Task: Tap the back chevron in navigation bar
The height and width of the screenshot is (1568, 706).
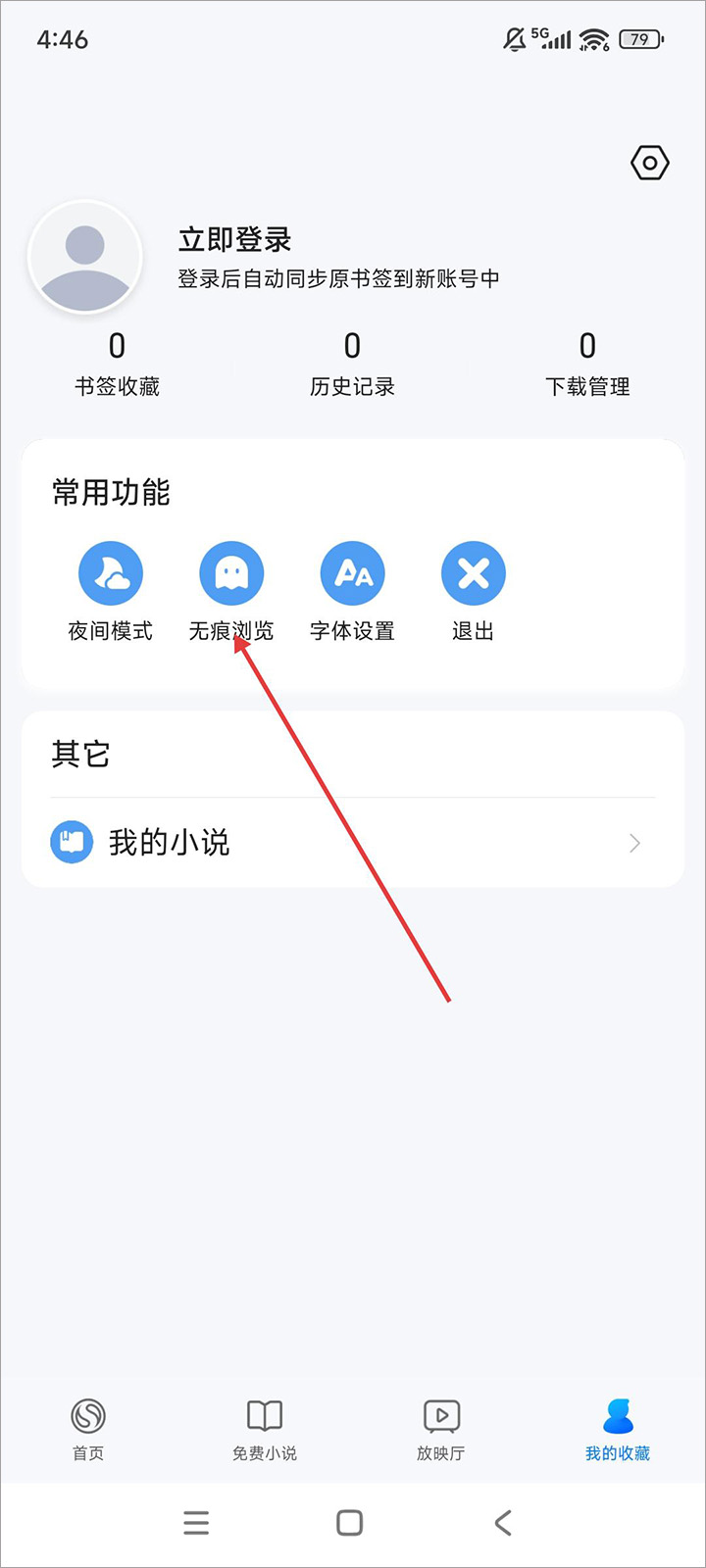Action: tap(503, 1522)
